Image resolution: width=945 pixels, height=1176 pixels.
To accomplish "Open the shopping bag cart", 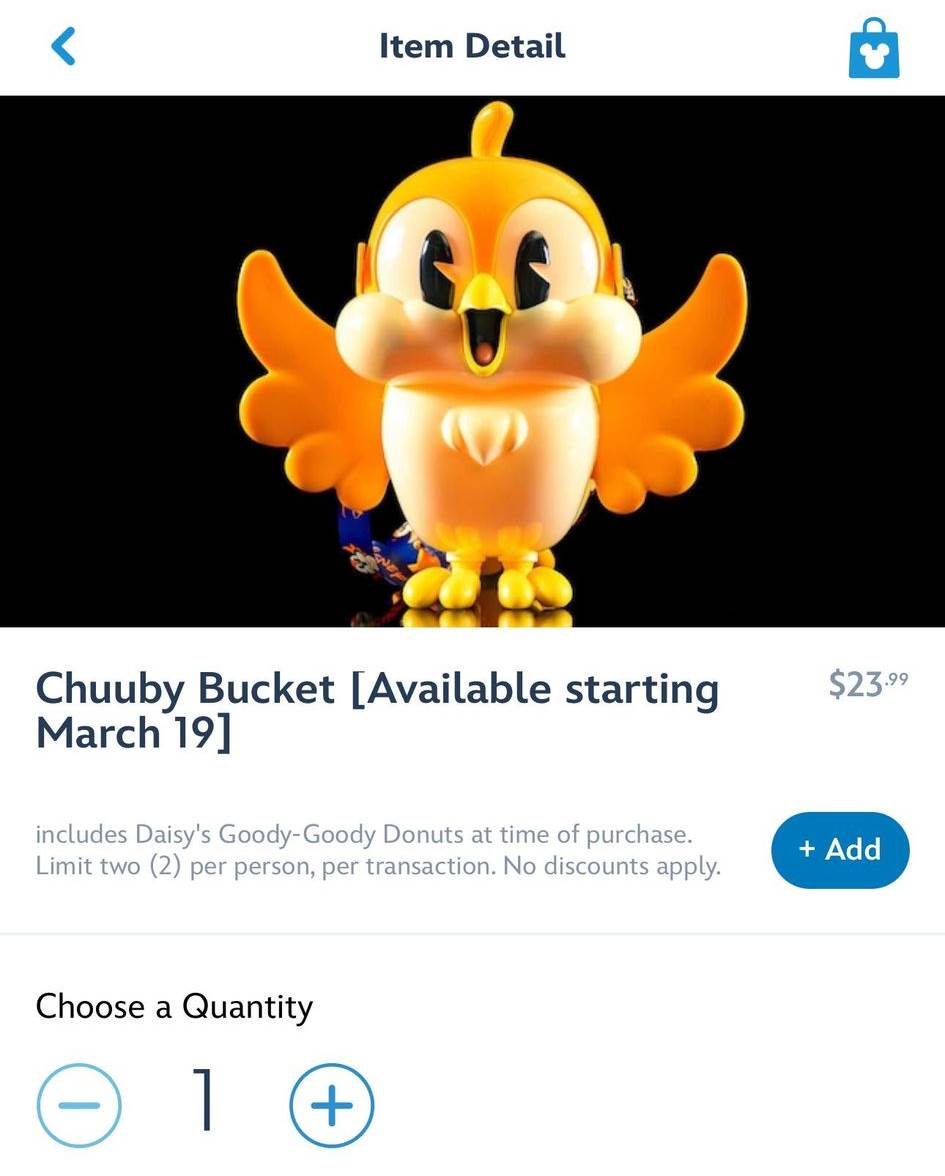I will pyautogui.click(x=873, y=49).
